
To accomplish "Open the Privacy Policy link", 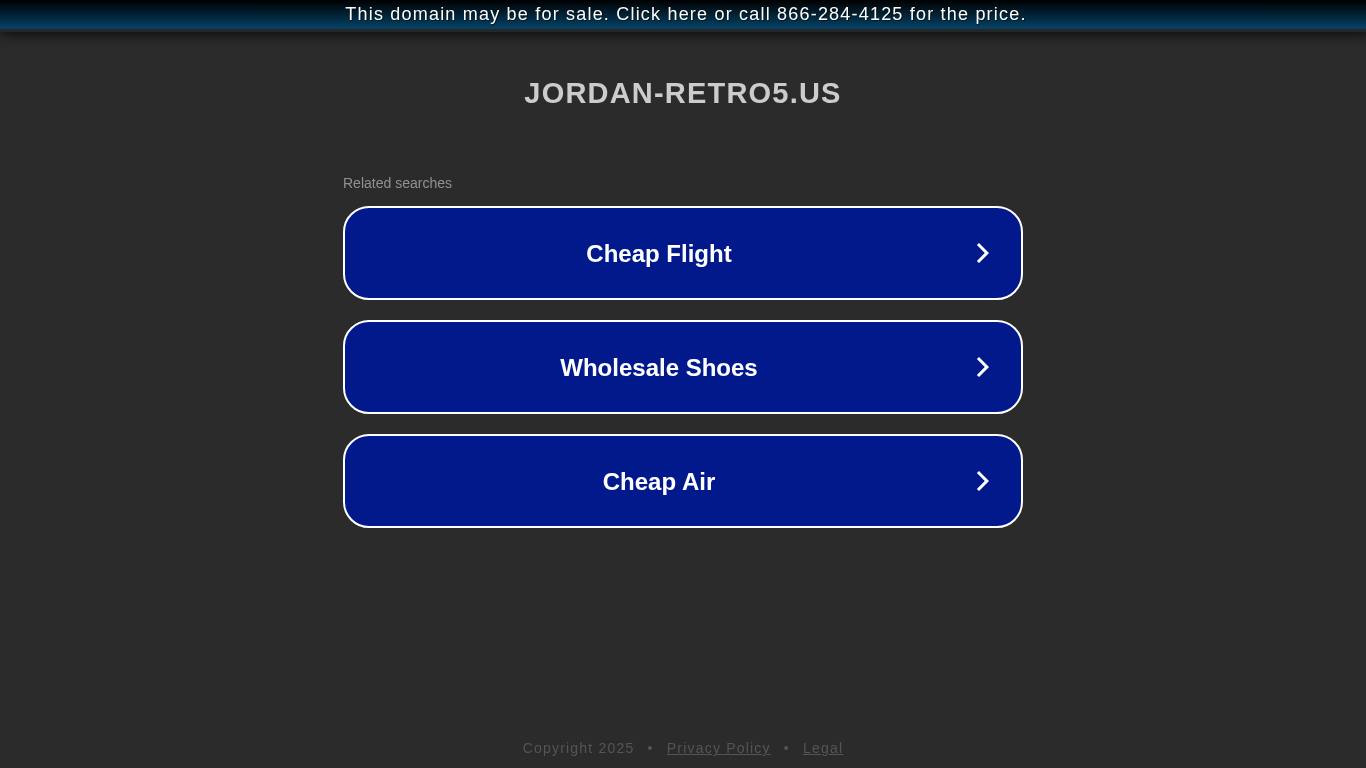I will pyautogui.click(x=718, y=748).
